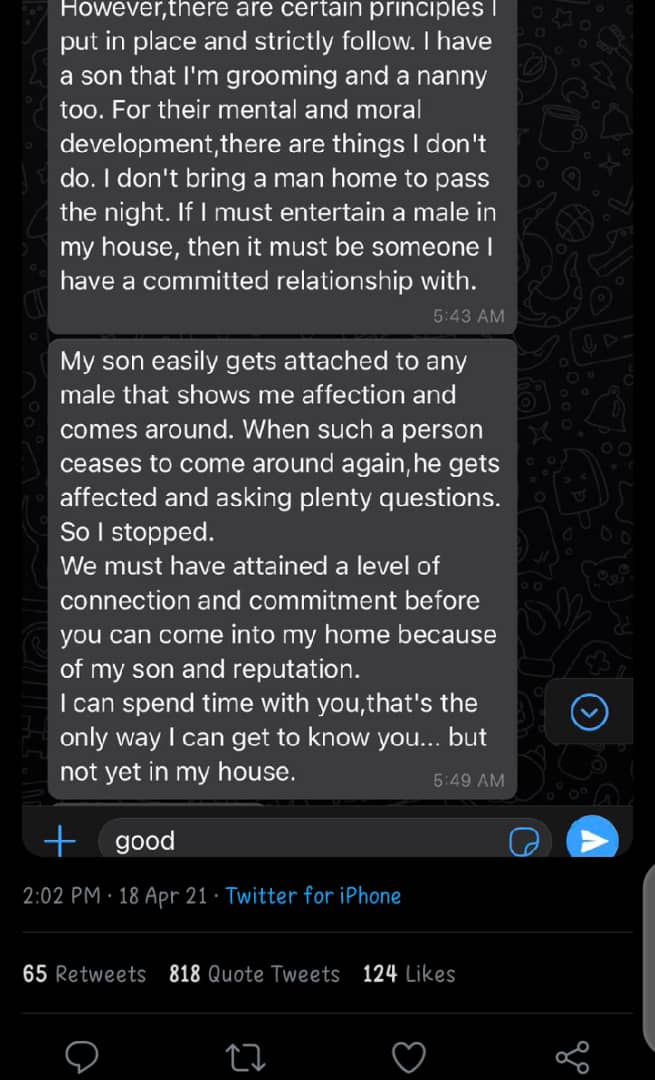See who gave the 124 Likes
Viewport: 655px width, 1080px height.
(x=408, y=973)
